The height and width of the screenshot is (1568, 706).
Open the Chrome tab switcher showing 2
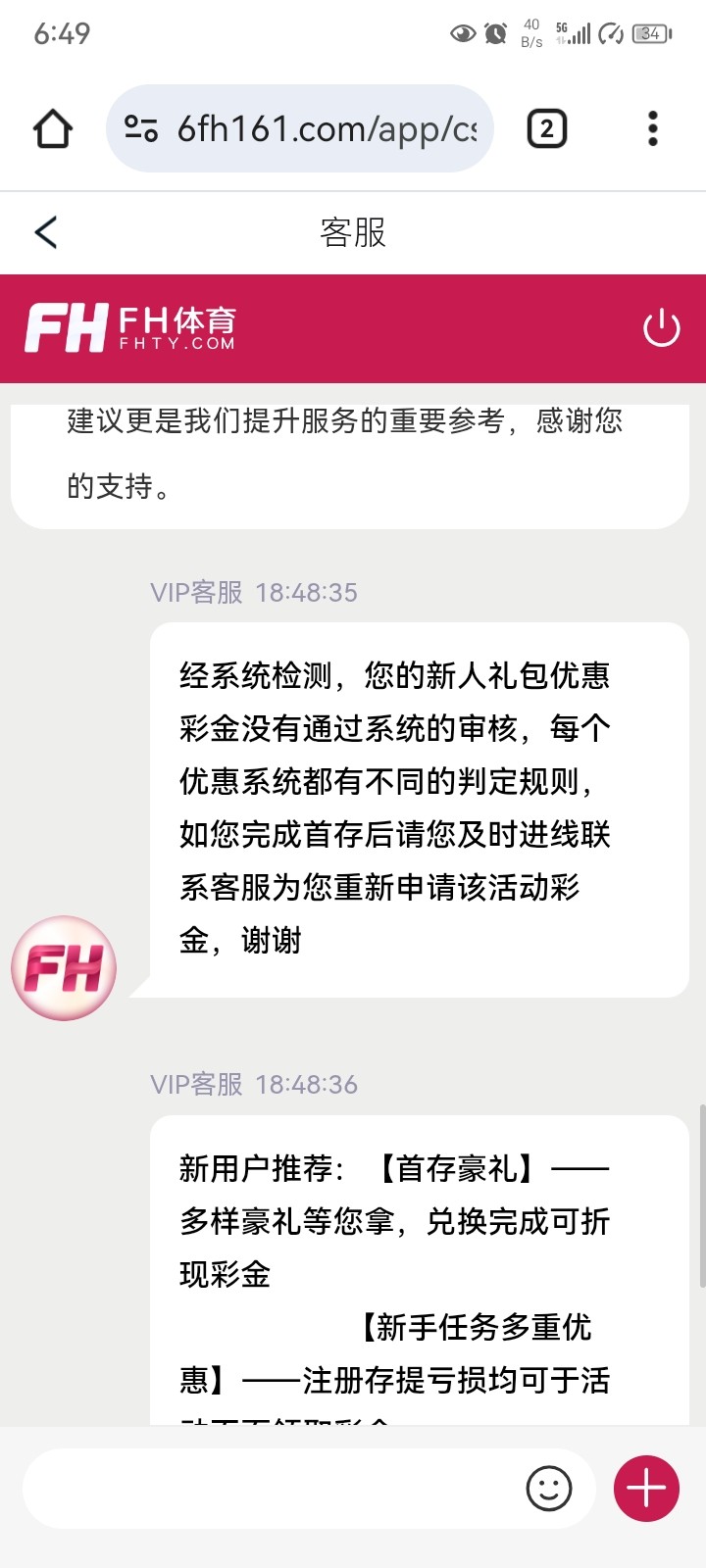pyautogui.click(x=547, y=127)
